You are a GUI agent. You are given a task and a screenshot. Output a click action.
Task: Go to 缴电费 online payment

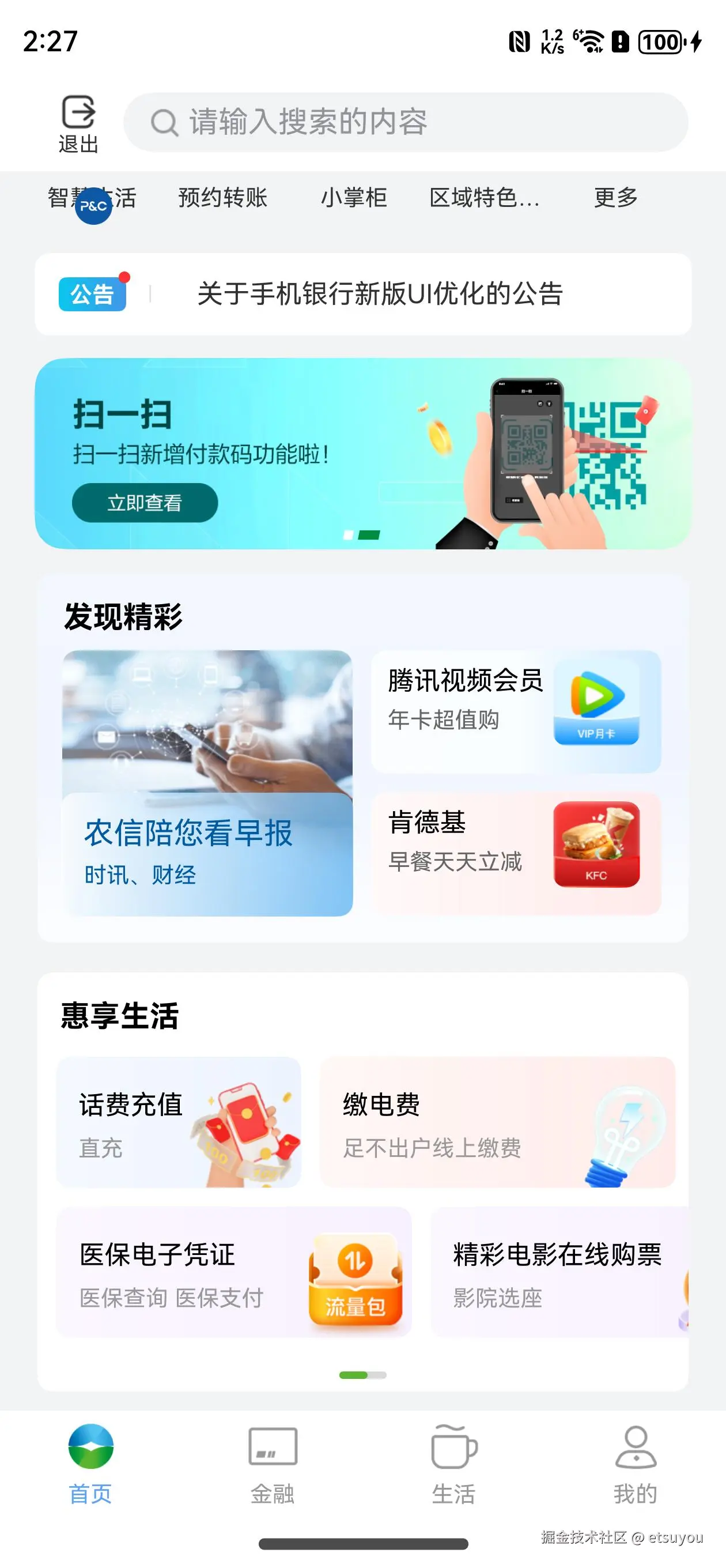point(497,1122)
